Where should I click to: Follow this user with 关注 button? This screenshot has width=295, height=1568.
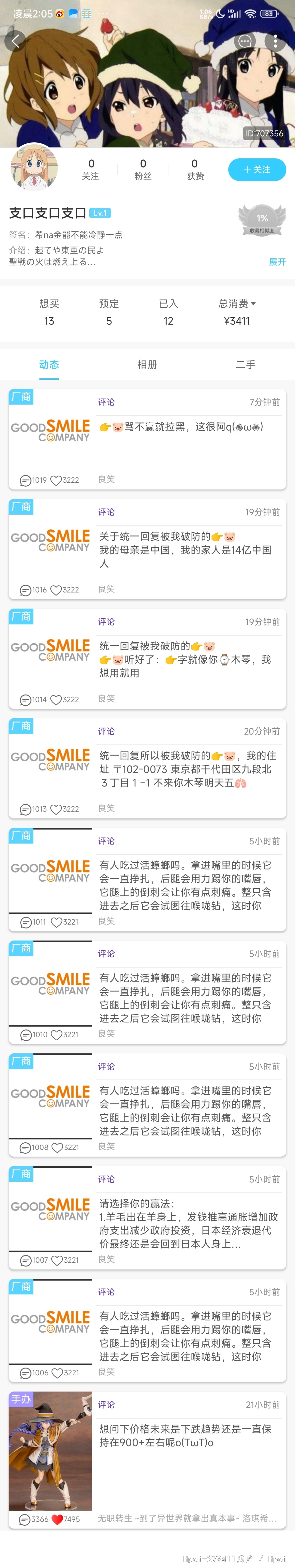point(257,169)
